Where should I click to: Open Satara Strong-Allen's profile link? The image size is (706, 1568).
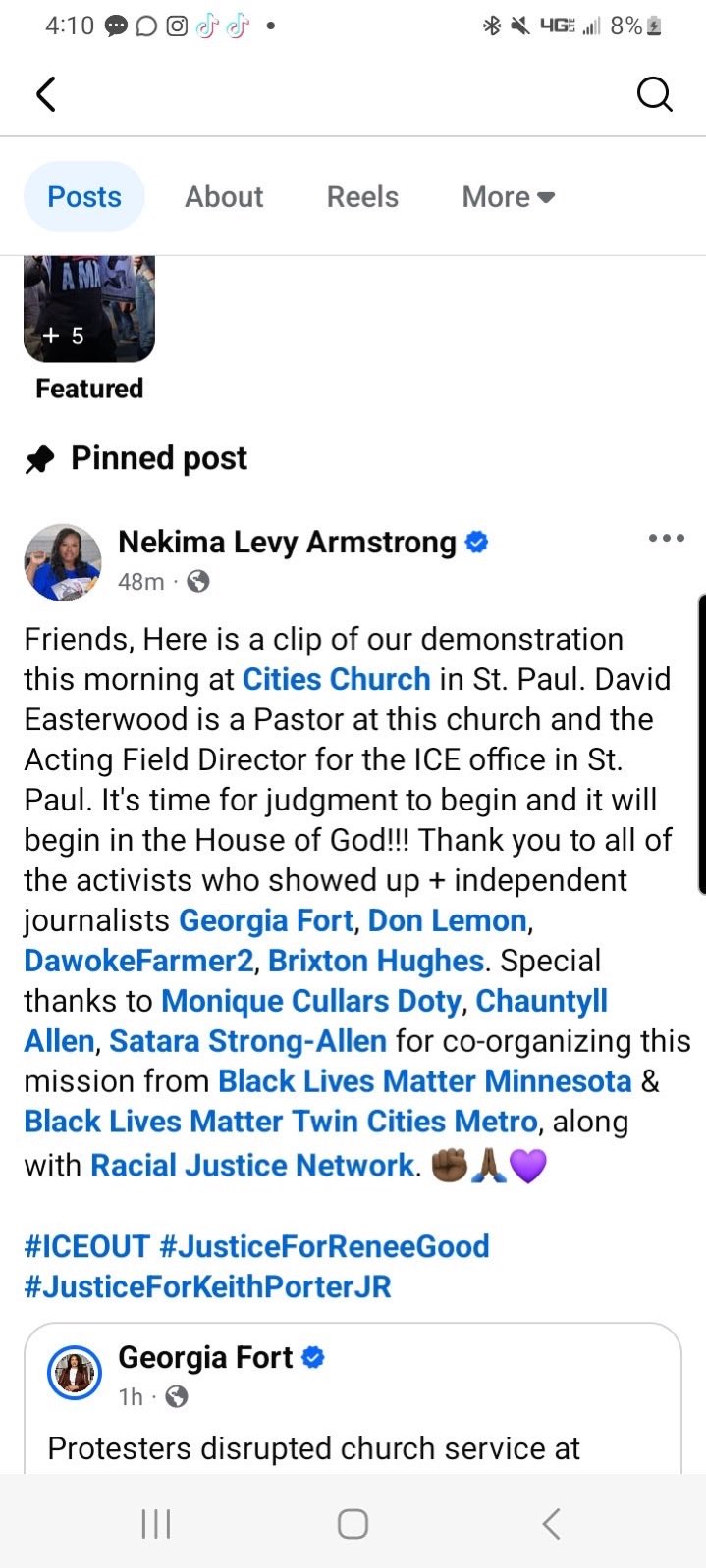[247, 1041]
